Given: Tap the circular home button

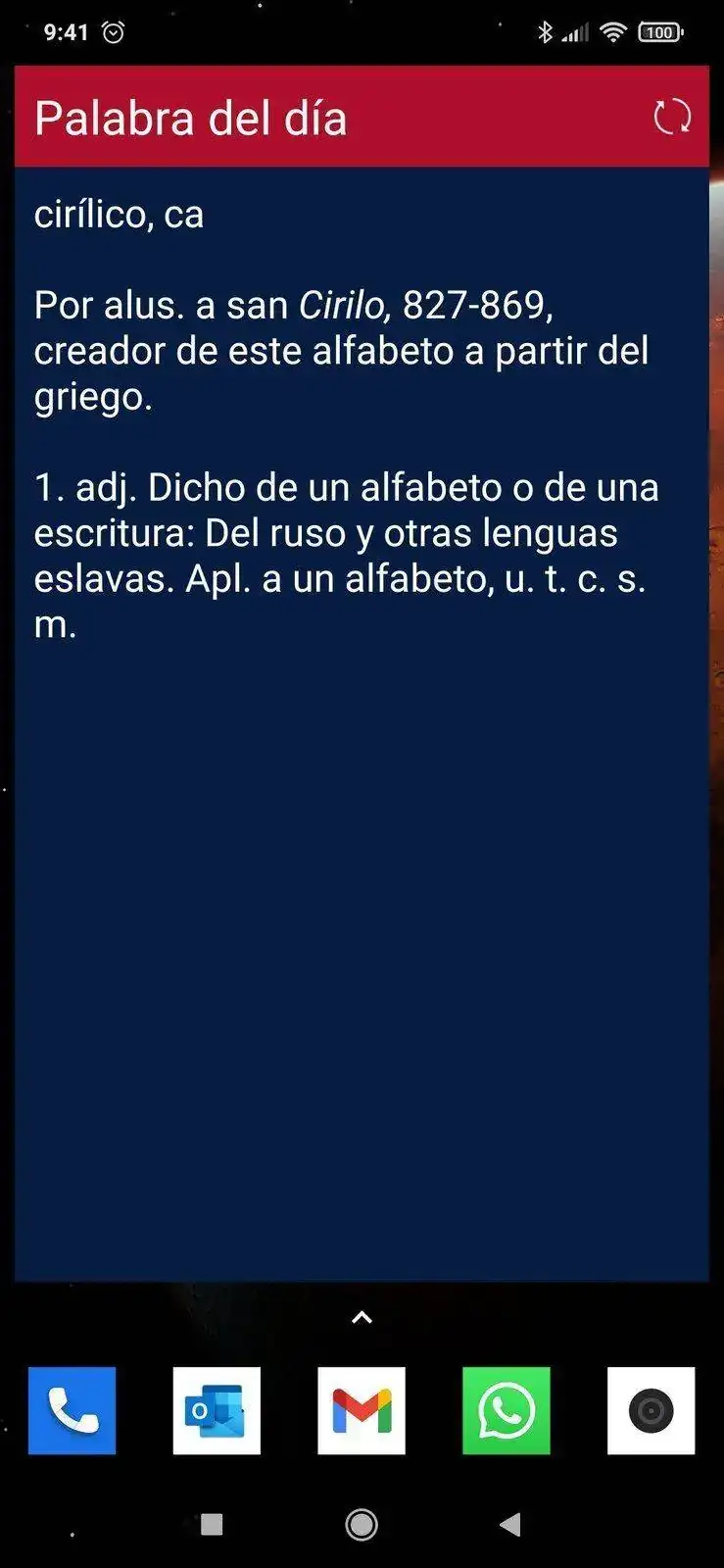Looking at the screenshot, I should pyautogui.click(x=362, y=1524).
